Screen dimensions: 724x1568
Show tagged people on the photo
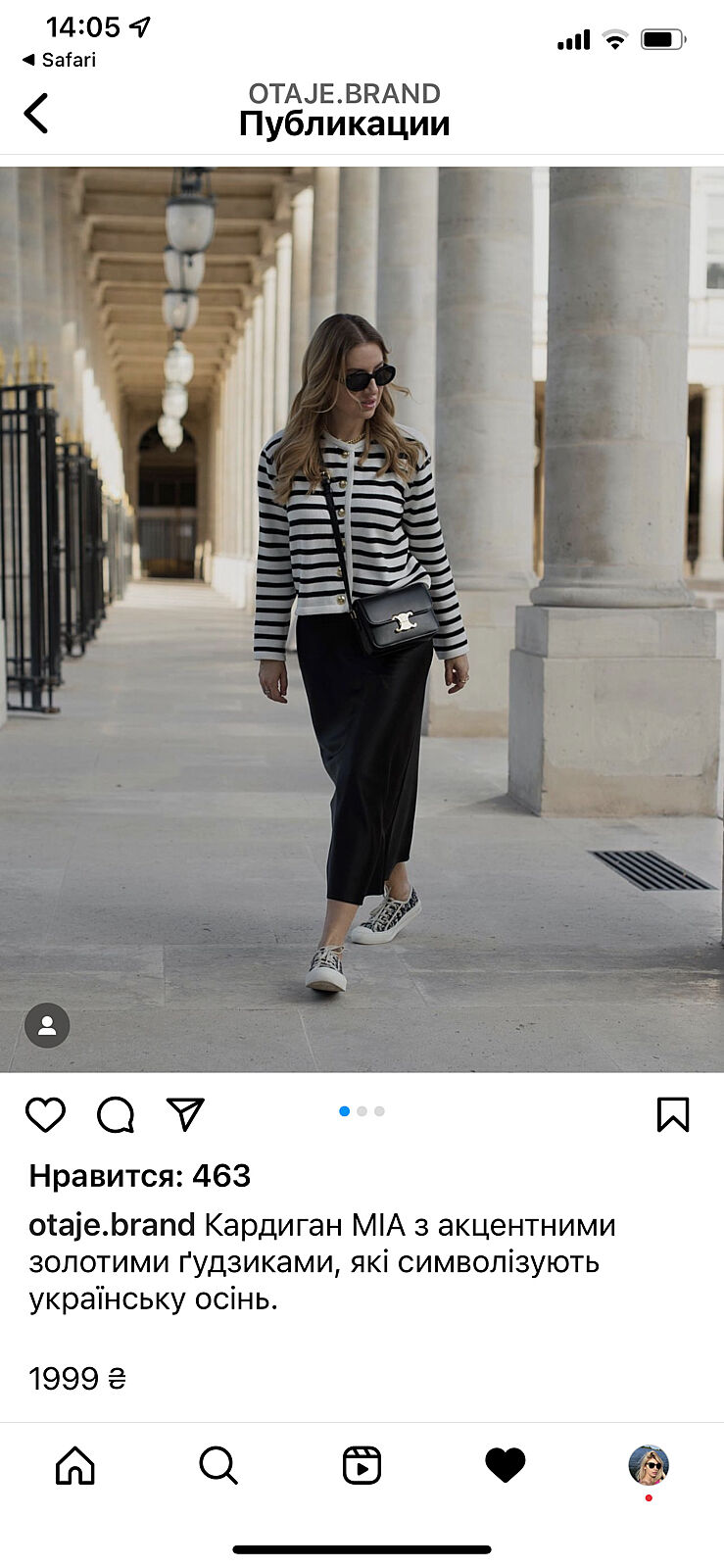pyautogui.click(x=47, y=1026)
